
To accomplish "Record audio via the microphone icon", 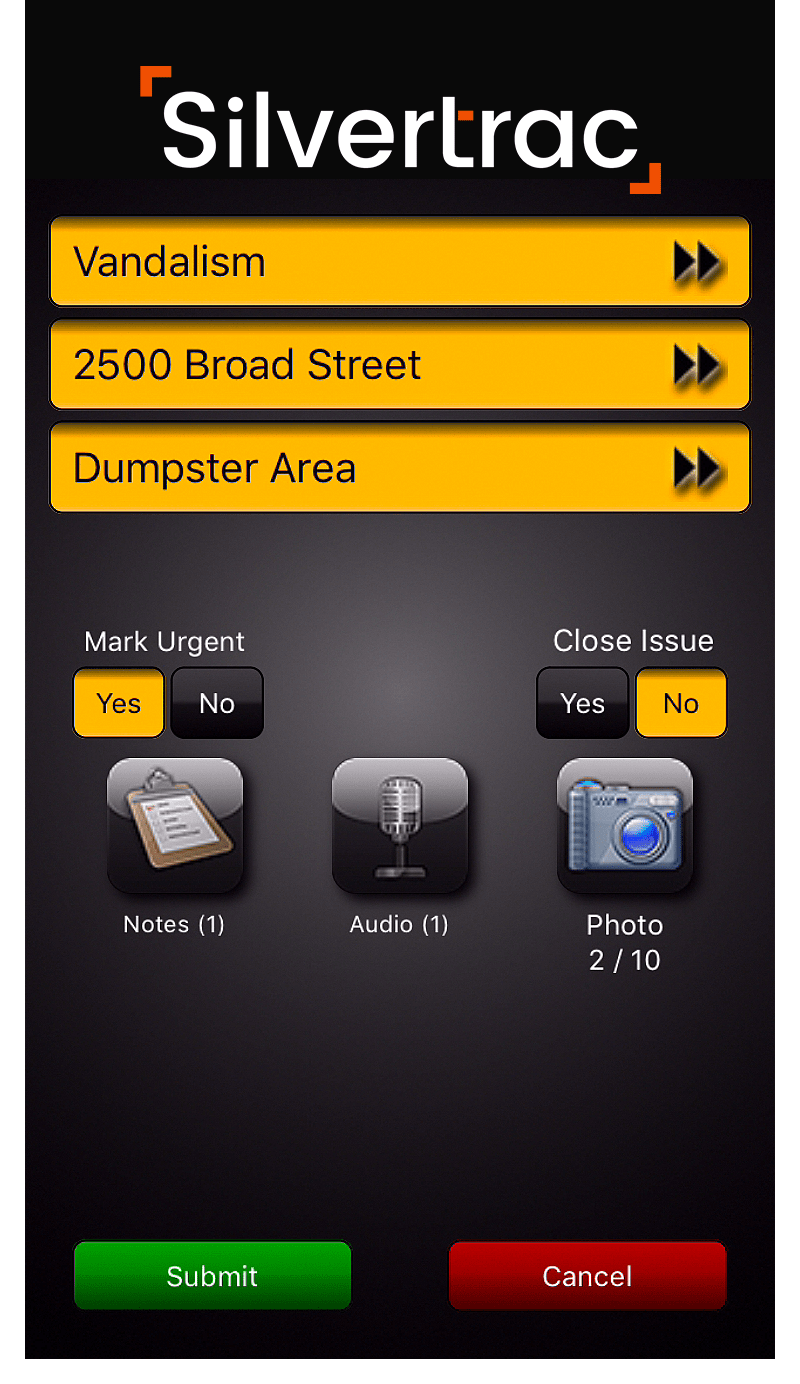I will click(399, 824).
